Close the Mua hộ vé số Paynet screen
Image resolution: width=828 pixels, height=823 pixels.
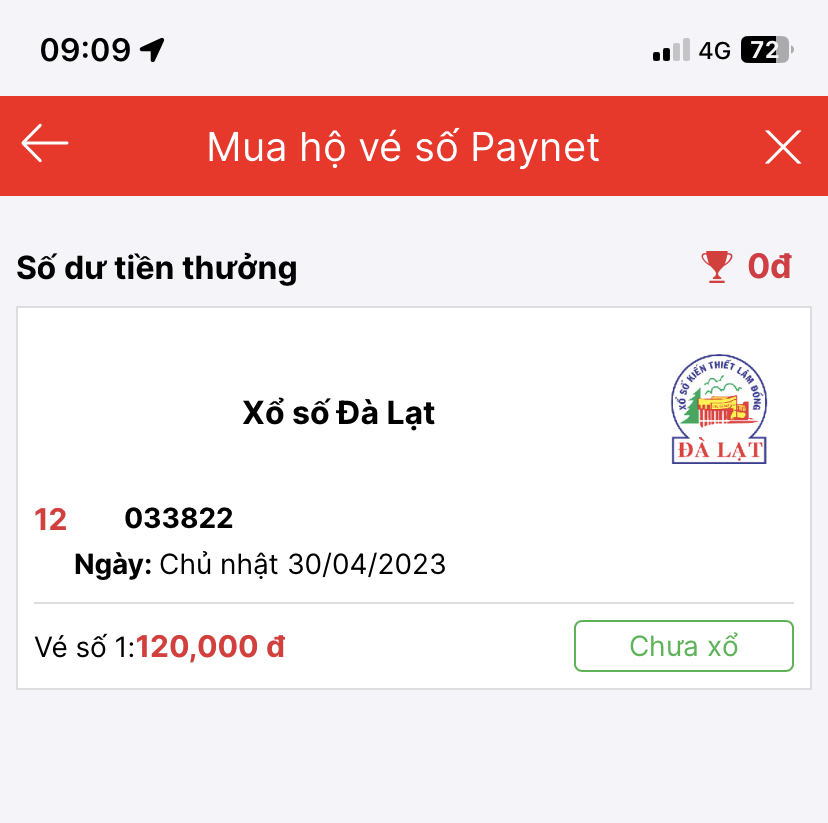click(783, 147)
